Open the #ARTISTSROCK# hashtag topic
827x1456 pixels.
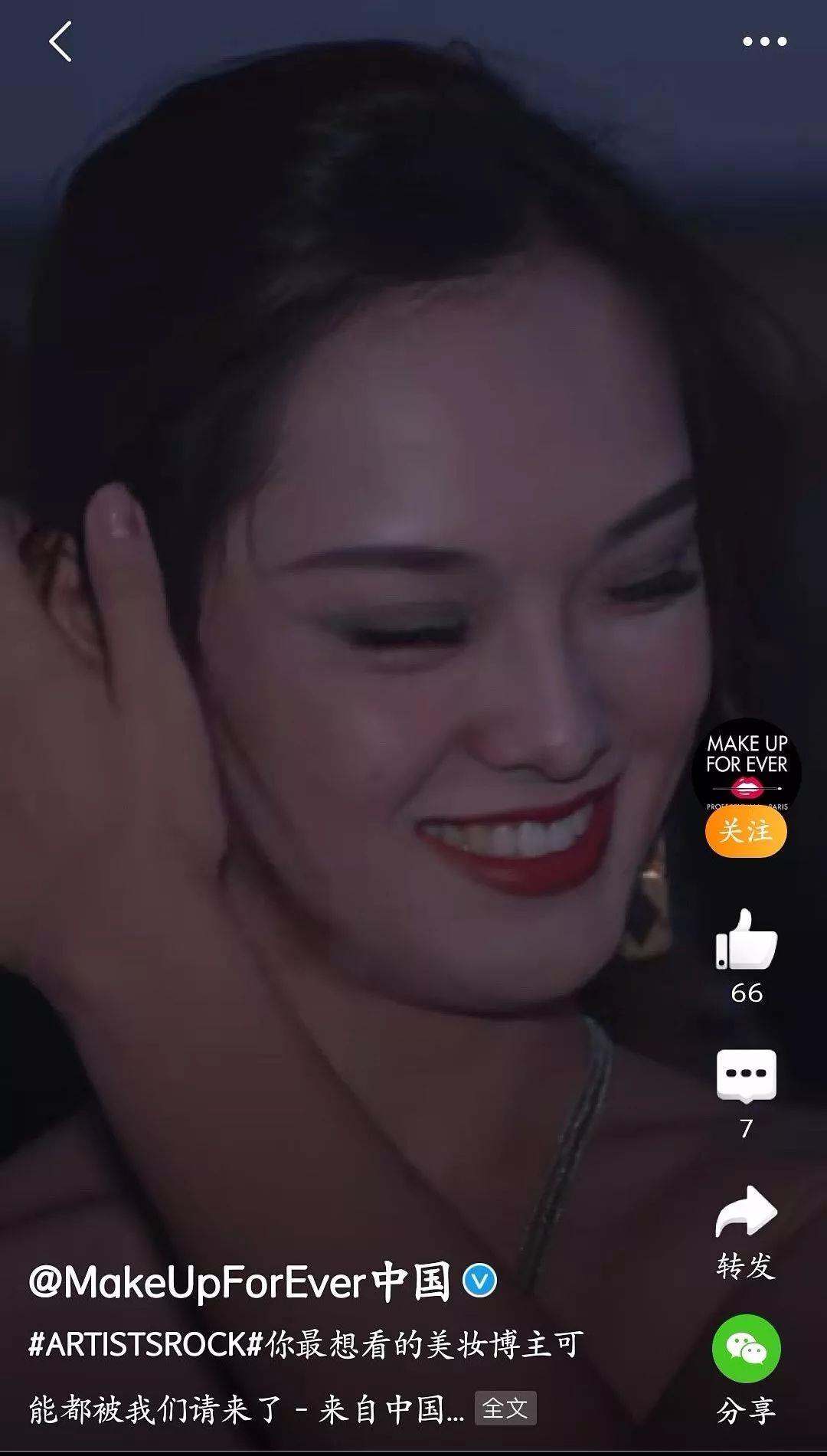(145, 1345)
